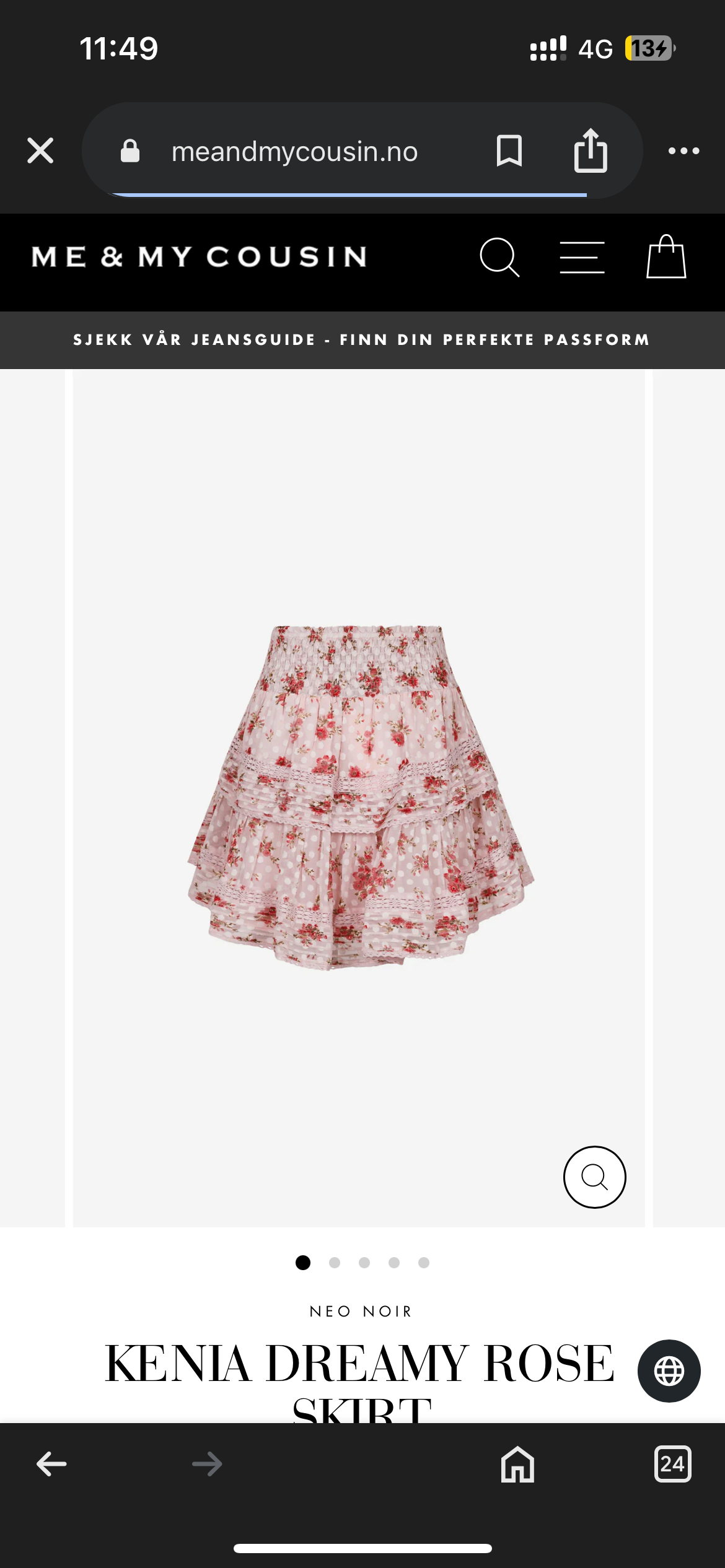The image size is (725, 1568).
Task: Open the hamburger navigation menu
Action: 582,257
